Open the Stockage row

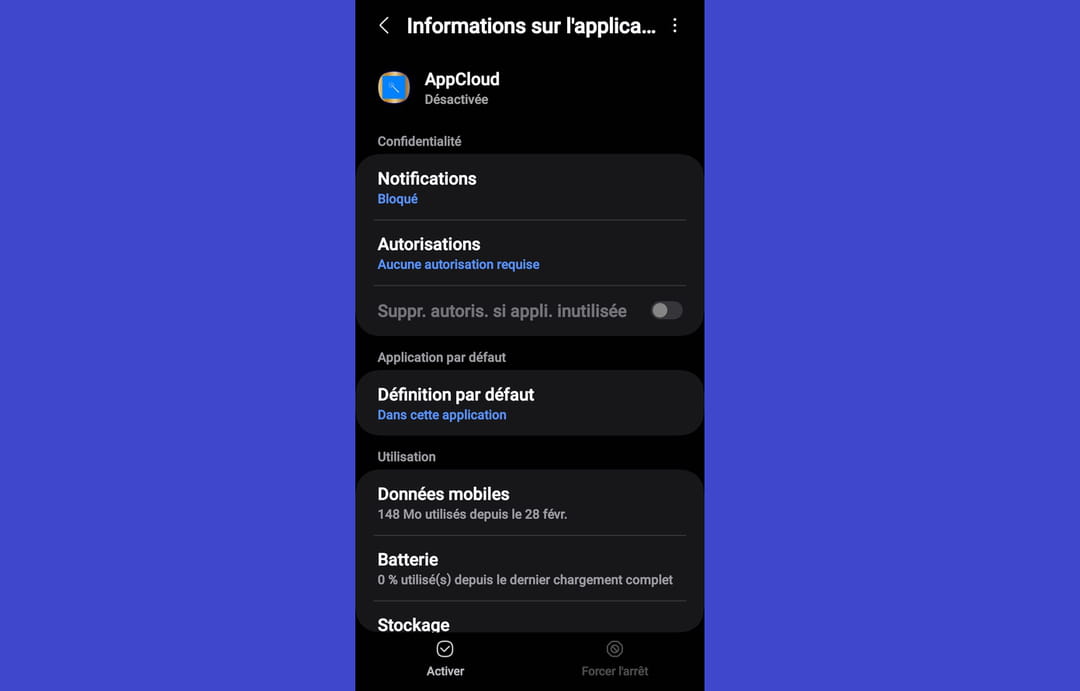[529, 622]
